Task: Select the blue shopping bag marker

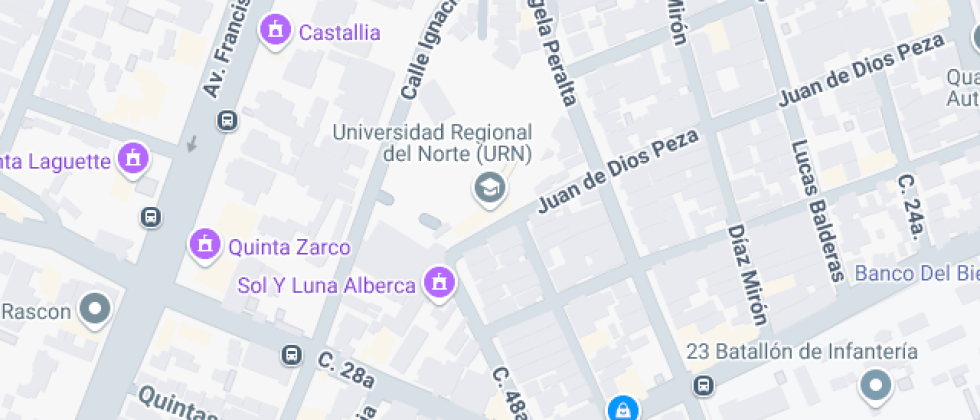Action: click(x=621, y=408)
